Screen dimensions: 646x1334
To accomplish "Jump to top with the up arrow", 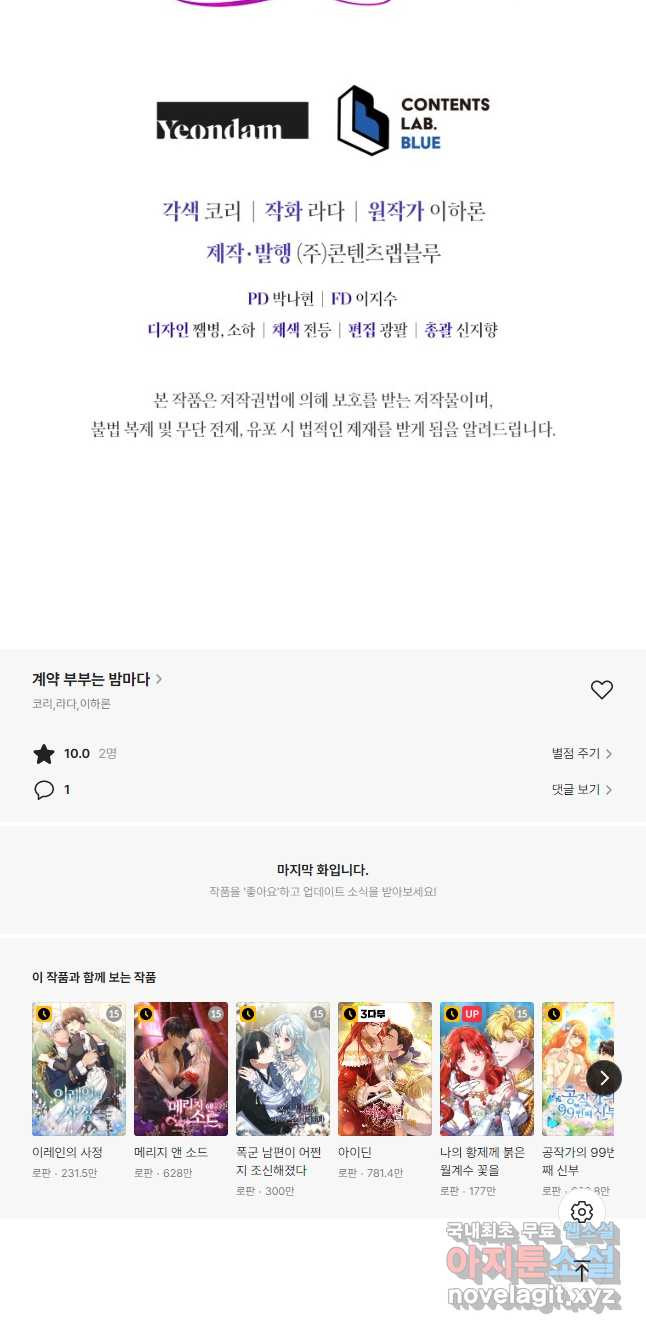I will [x=582, y=1271].
